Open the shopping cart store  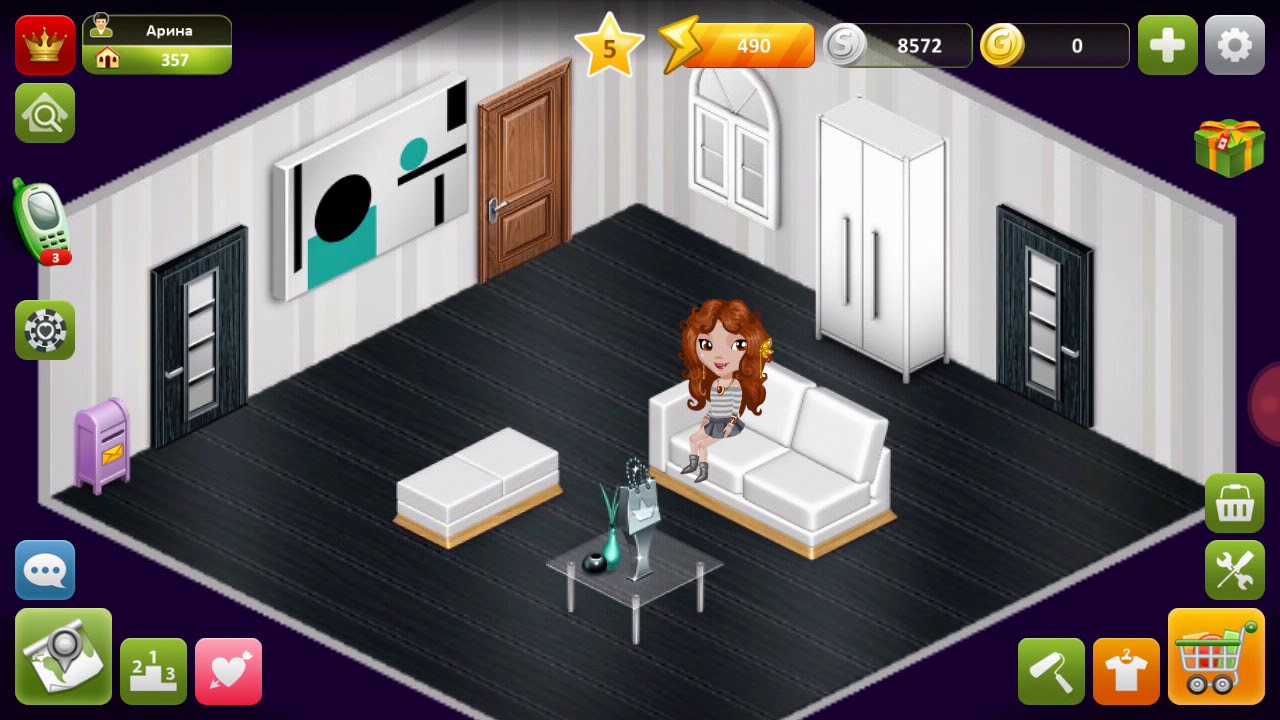[1216, 656]
